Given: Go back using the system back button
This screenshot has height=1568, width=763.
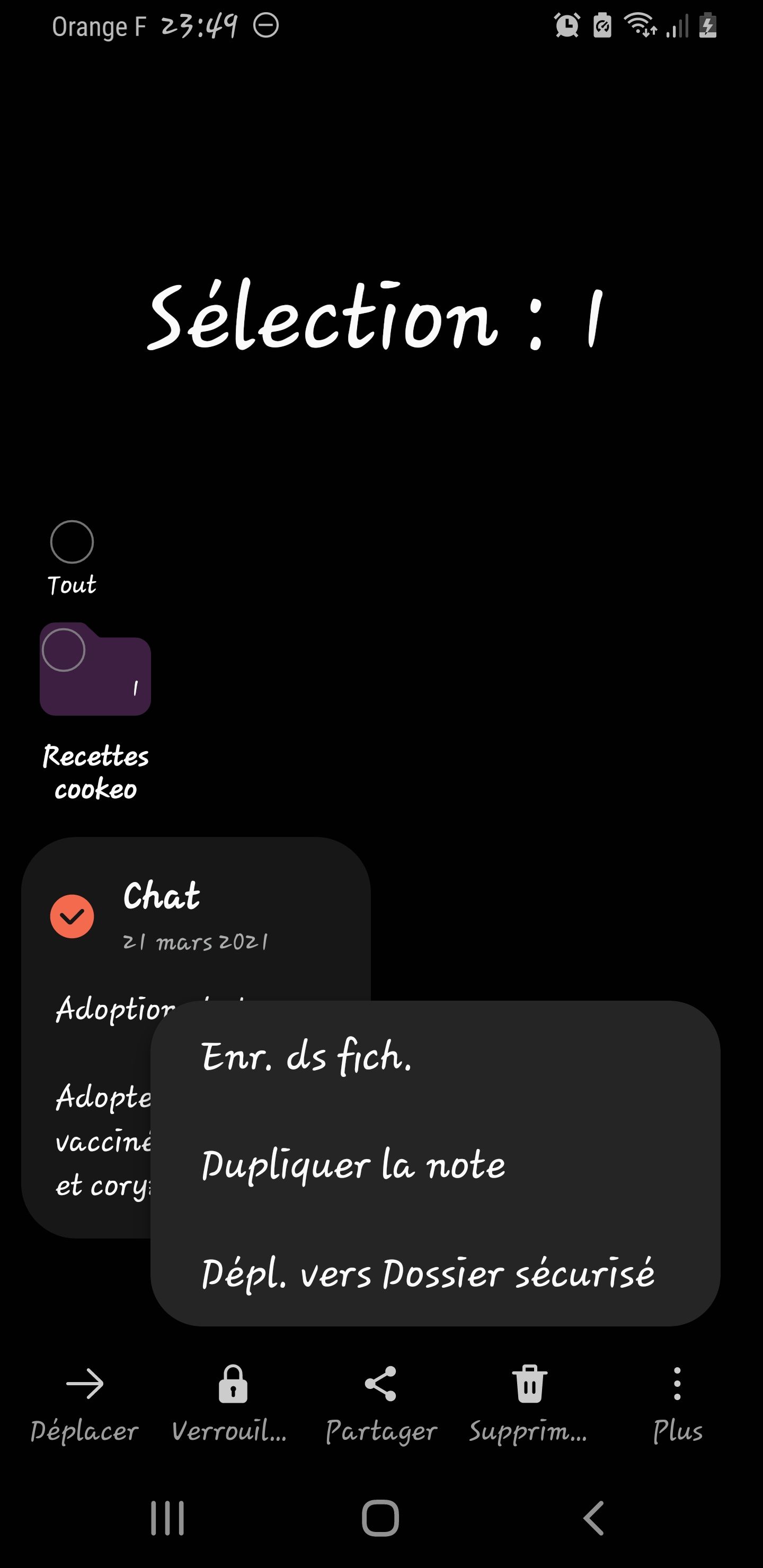Looking at the screenshot, I should click(594, 1518).
